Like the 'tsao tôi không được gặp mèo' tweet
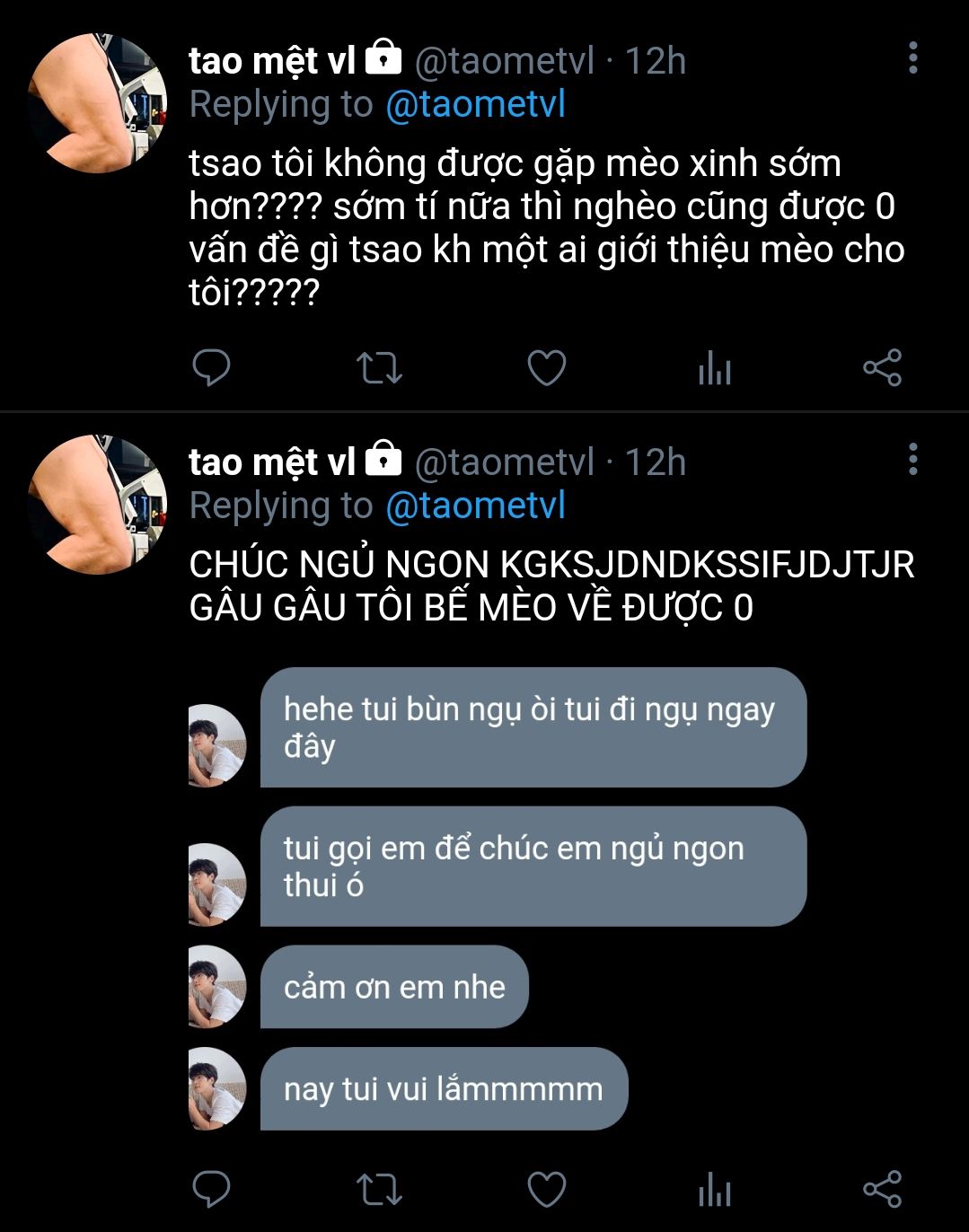Image resolution: width=969 pixels, height=1232 pixels. [x=546, y=368]
